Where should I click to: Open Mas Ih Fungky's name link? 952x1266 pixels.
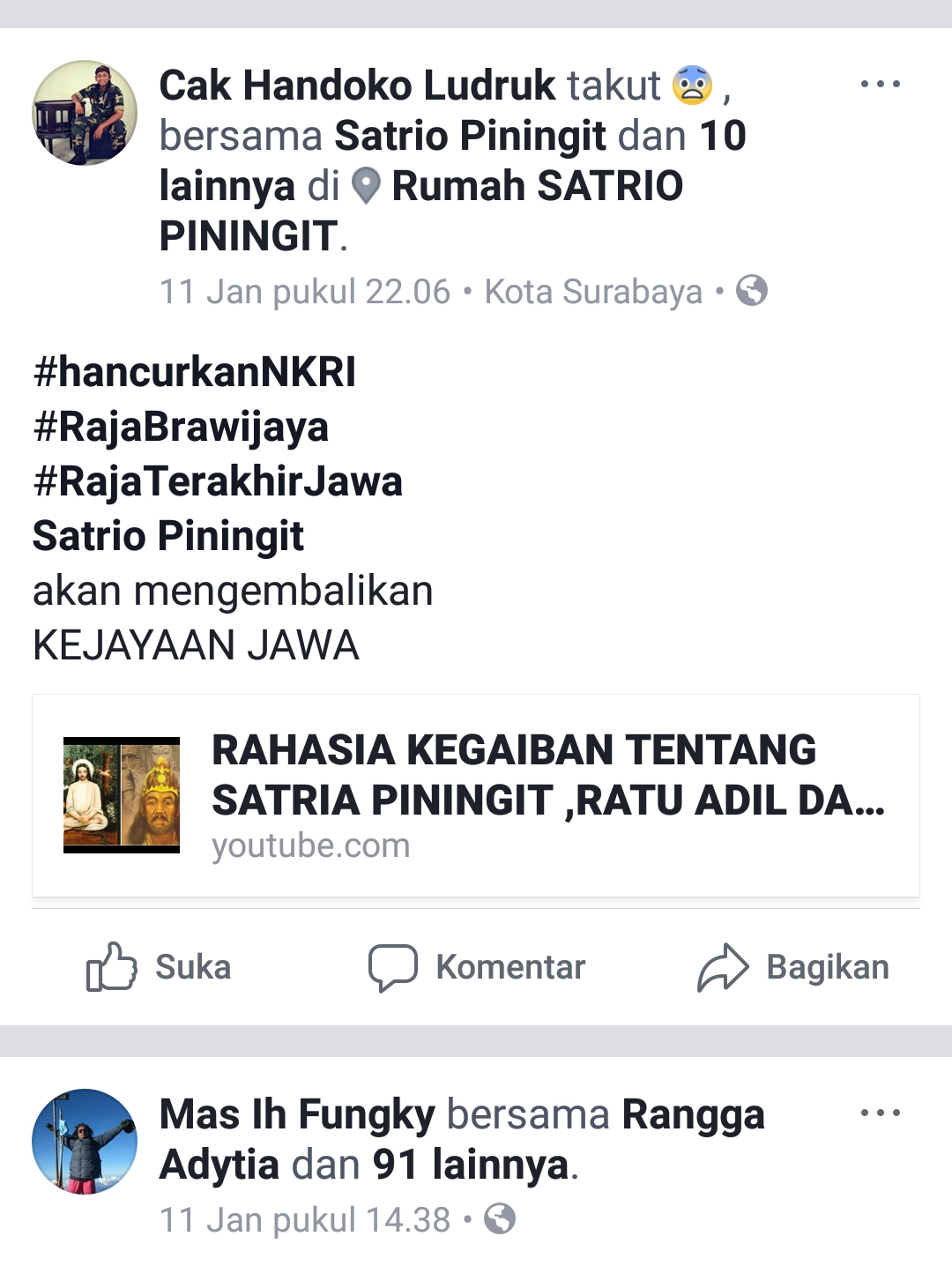coord(297,1115)
